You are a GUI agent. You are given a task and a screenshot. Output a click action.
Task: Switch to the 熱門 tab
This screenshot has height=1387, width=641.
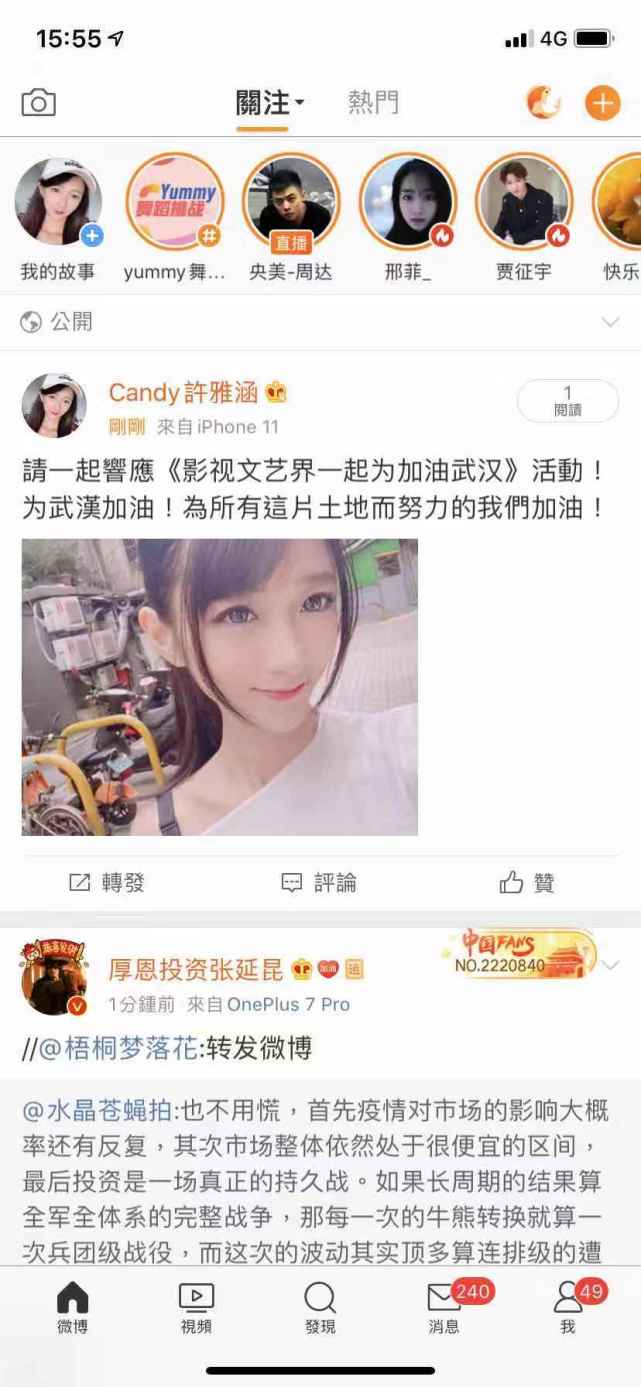(373, 103)
